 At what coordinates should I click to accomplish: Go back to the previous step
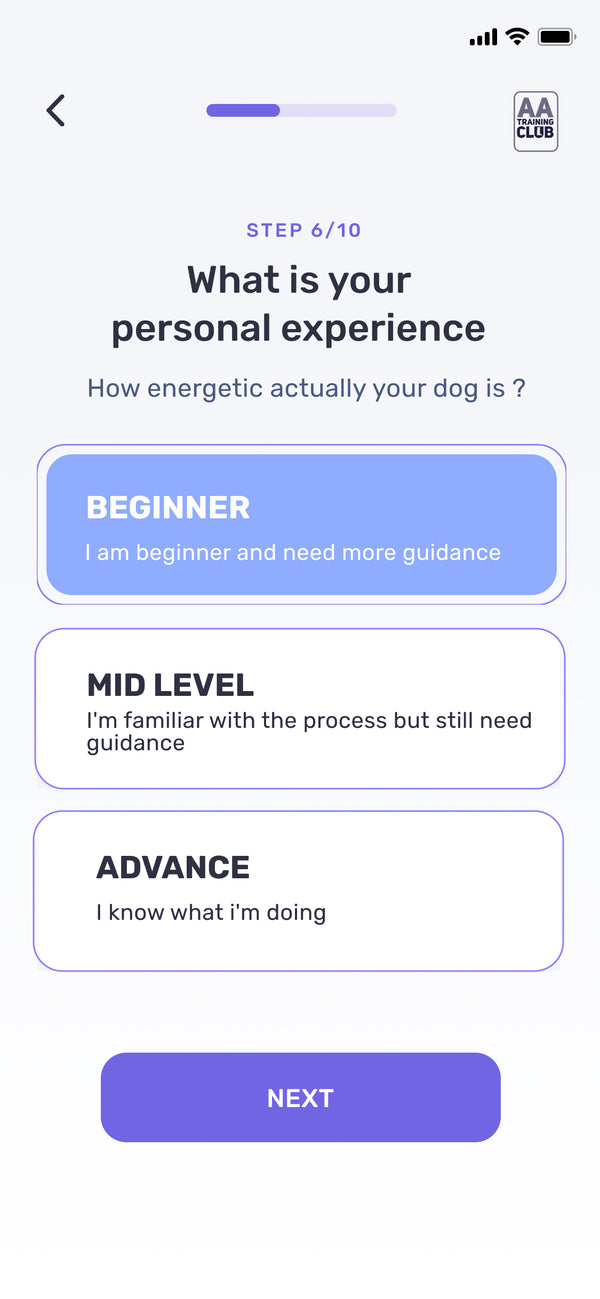coord(56,111)
